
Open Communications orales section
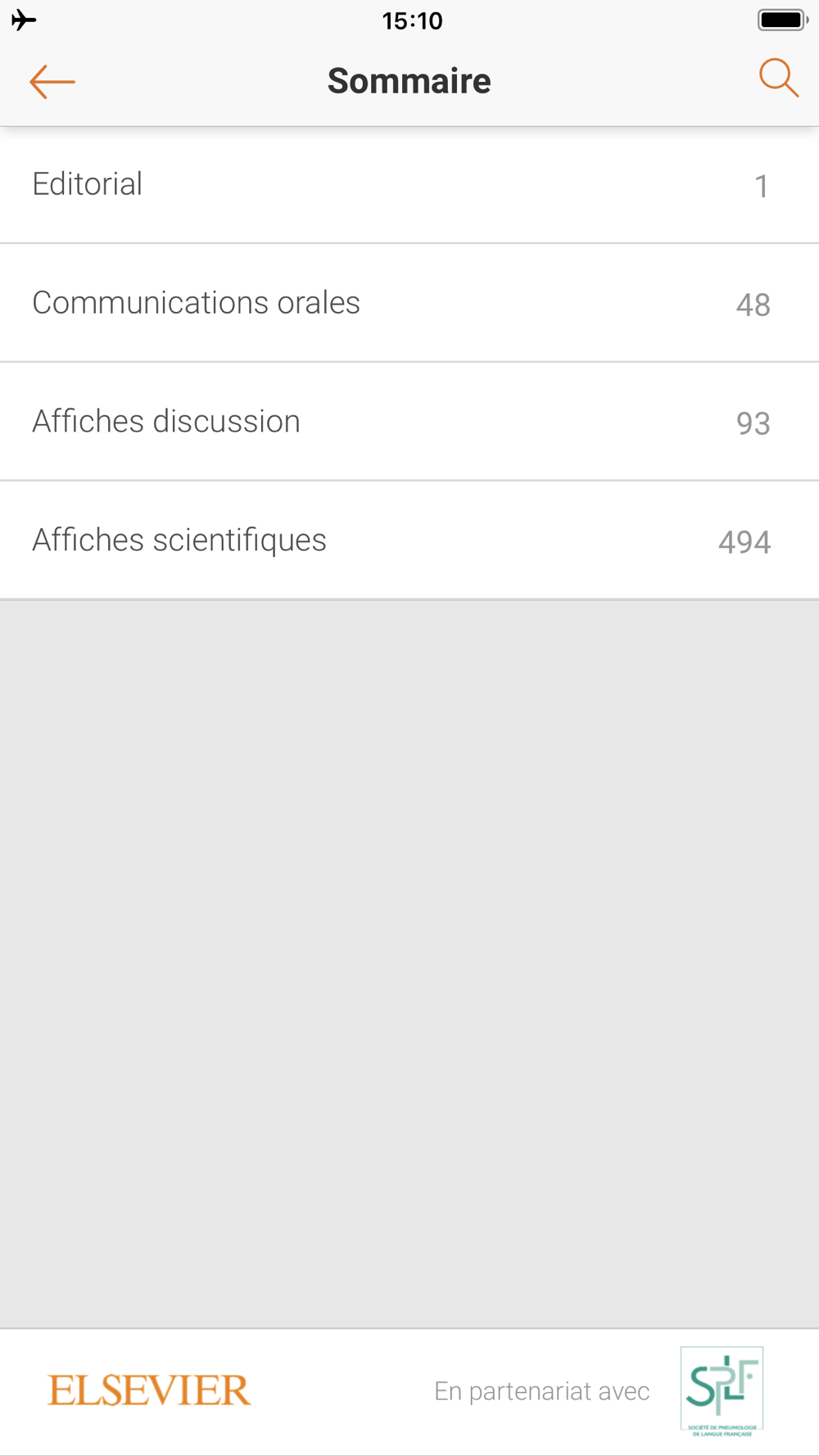click(409, 303)
